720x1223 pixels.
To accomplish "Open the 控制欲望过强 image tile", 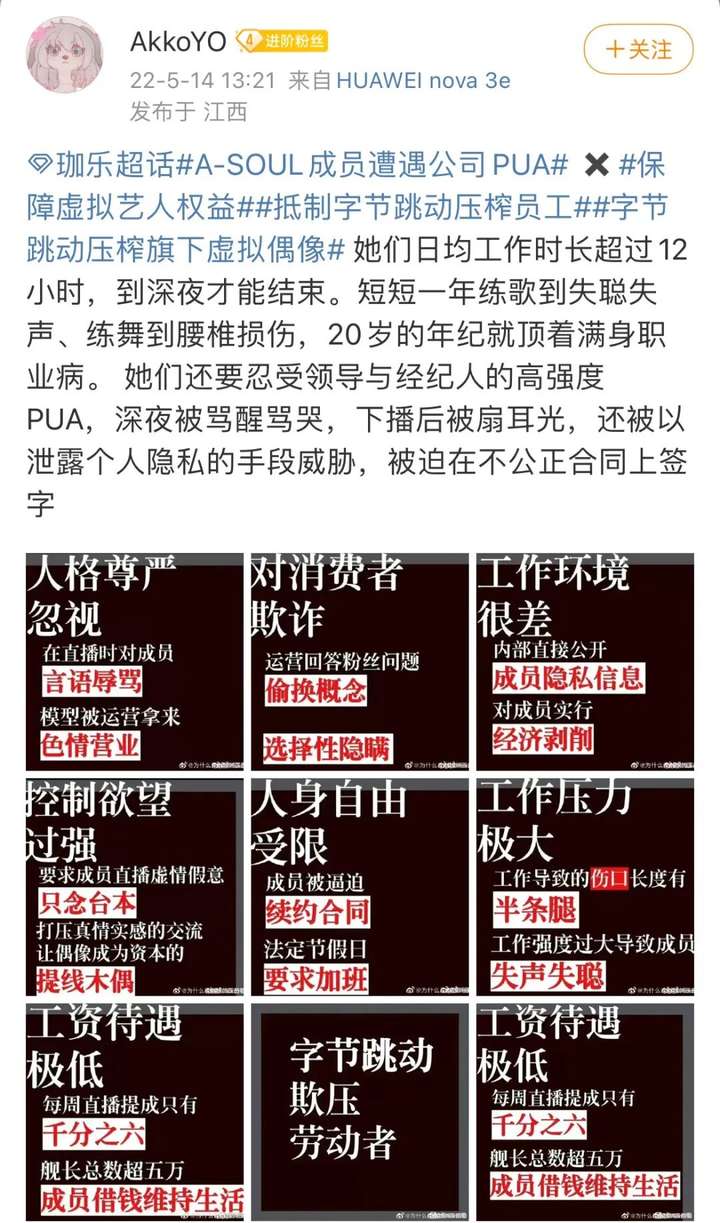I will [x=134, y=887].
